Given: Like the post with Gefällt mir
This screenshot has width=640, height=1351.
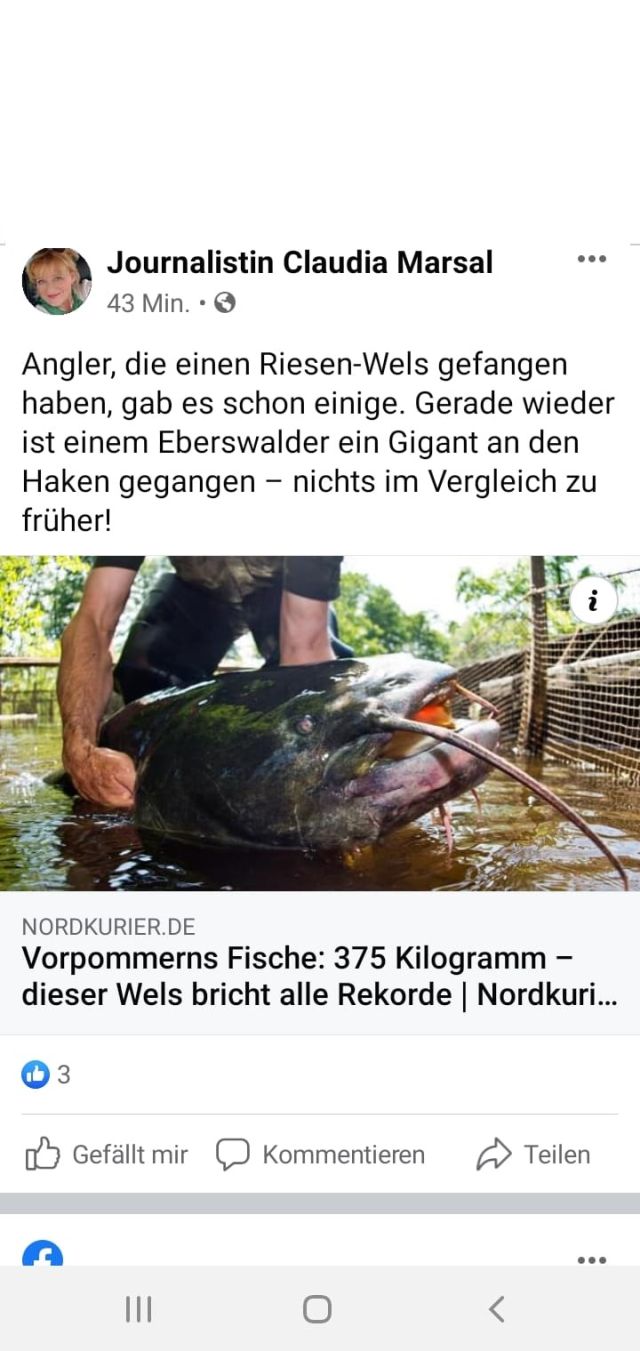Looking at the screenshot, I should [106, 1155].
